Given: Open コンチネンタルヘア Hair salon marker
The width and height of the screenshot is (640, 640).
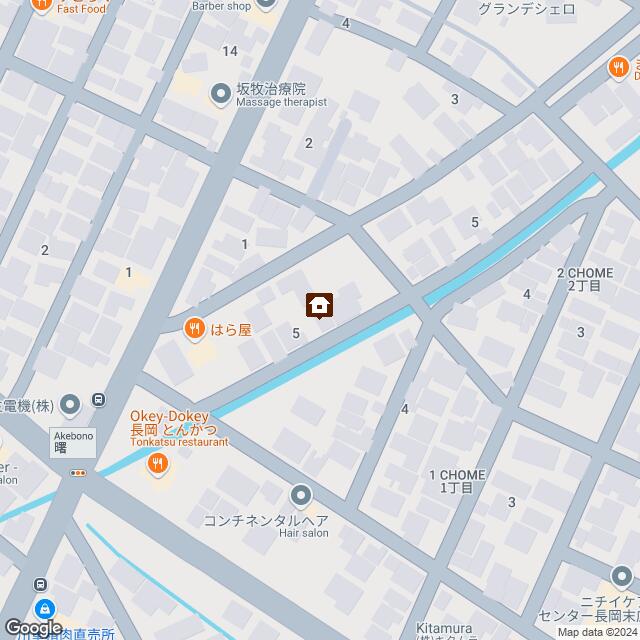Looking at the screenshot, I should point(301,496).
